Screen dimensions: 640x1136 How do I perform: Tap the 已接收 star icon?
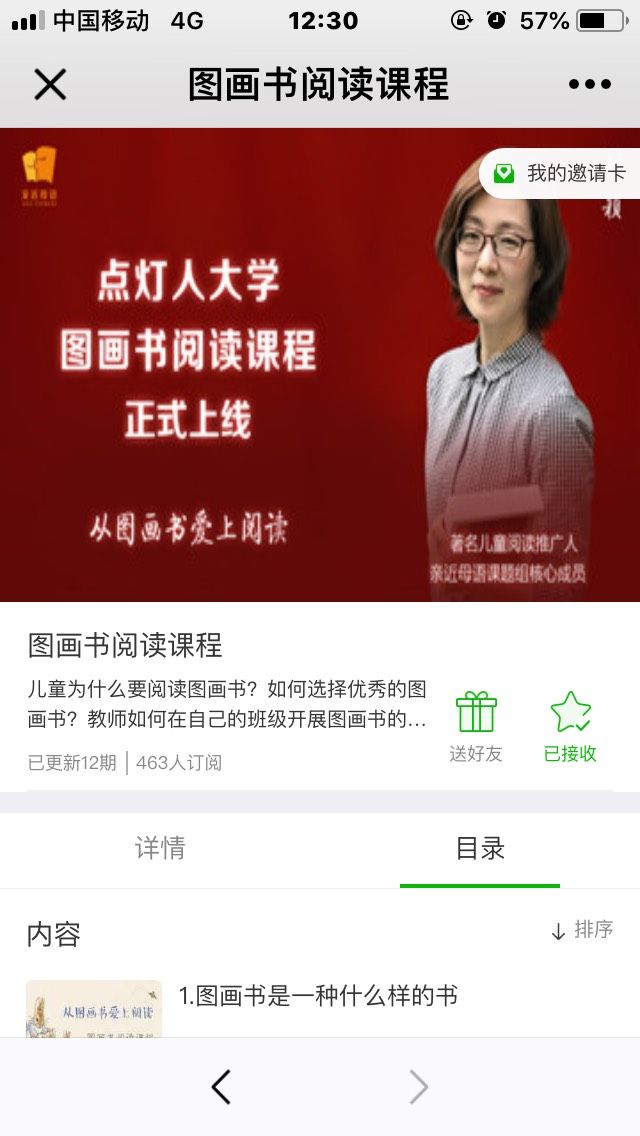click(x=570, y=711)
